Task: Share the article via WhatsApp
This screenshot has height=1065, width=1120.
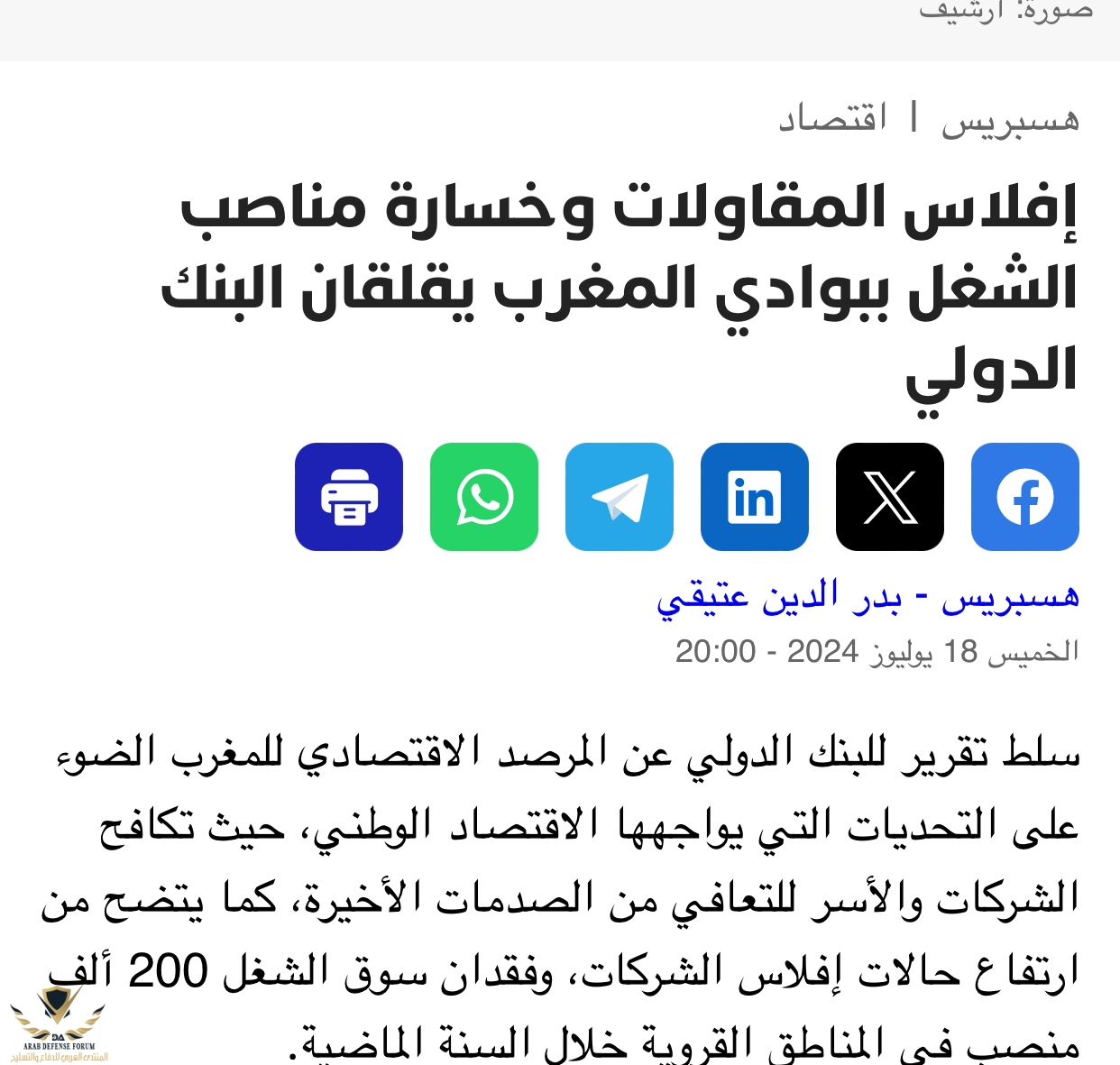Action: click(x=483, y=497)
